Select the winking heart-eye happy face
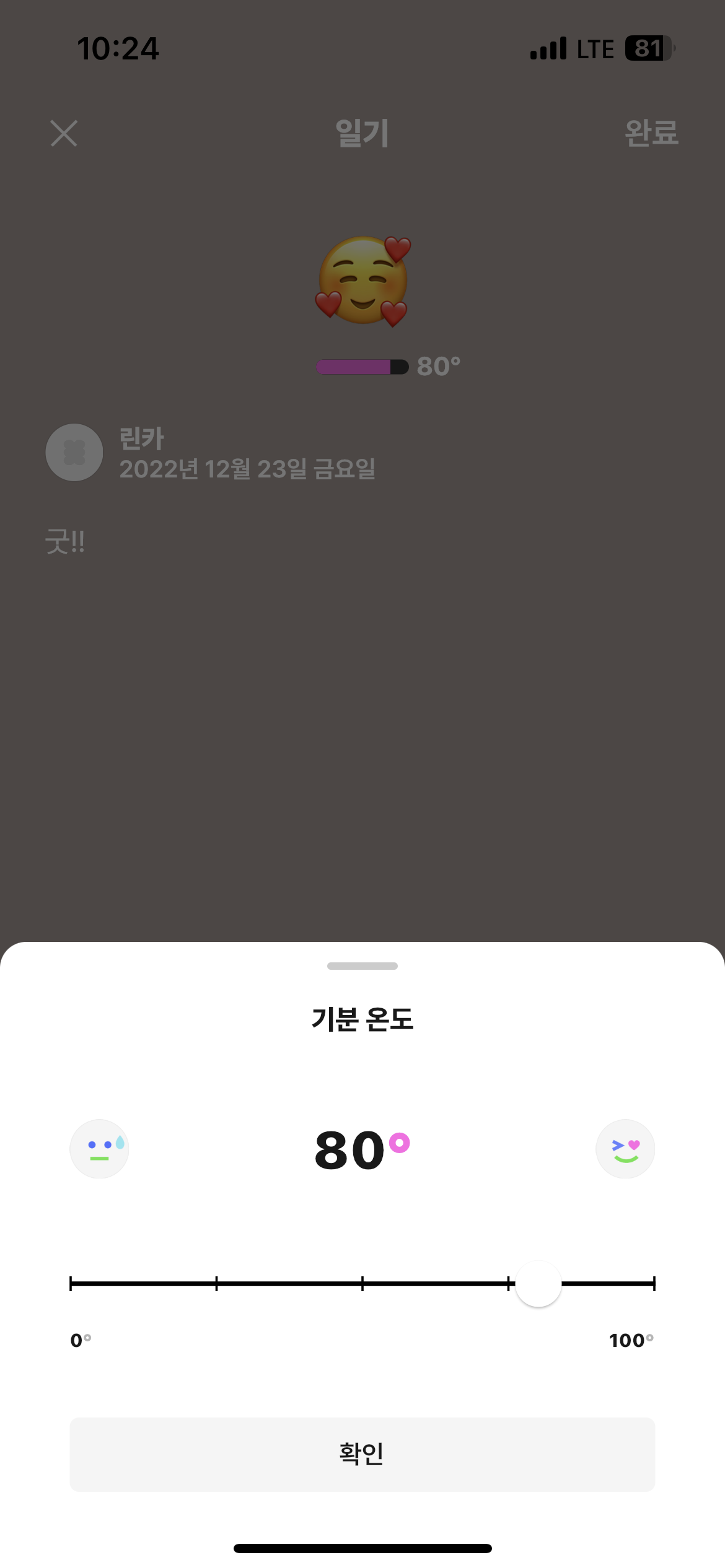 [x=625, y=1149]
